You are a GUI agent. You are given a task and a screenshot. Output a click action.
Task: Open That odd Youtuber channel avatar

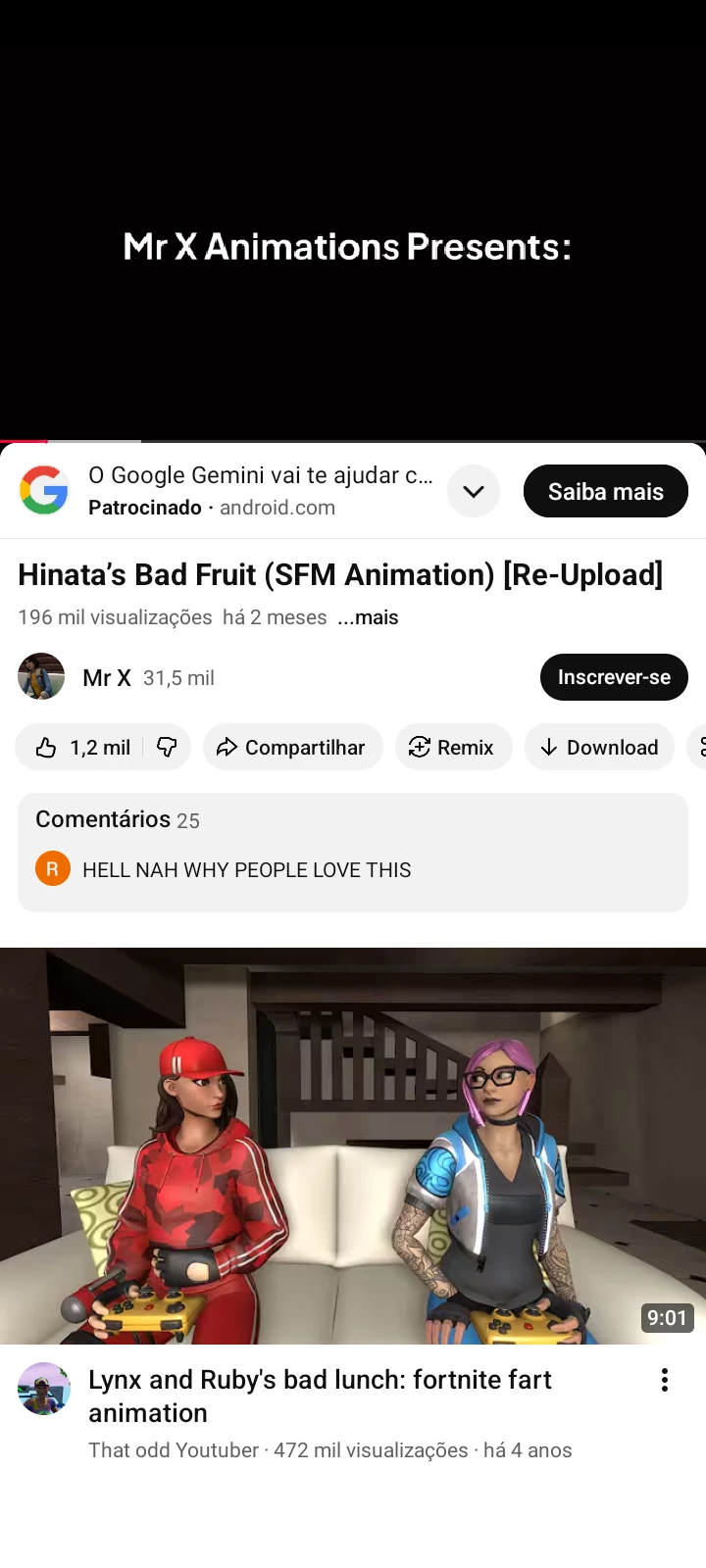point(44,1389)
